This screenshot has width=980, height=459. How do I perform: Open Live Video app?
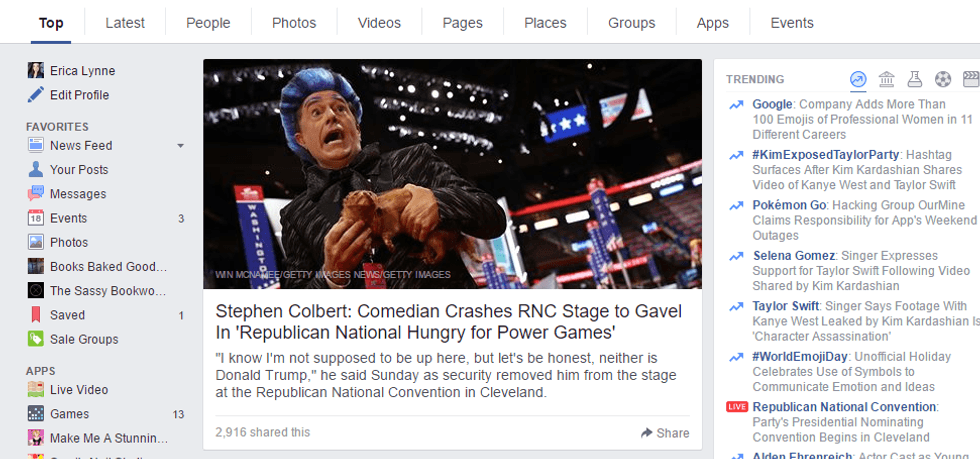tap(79, 390)
